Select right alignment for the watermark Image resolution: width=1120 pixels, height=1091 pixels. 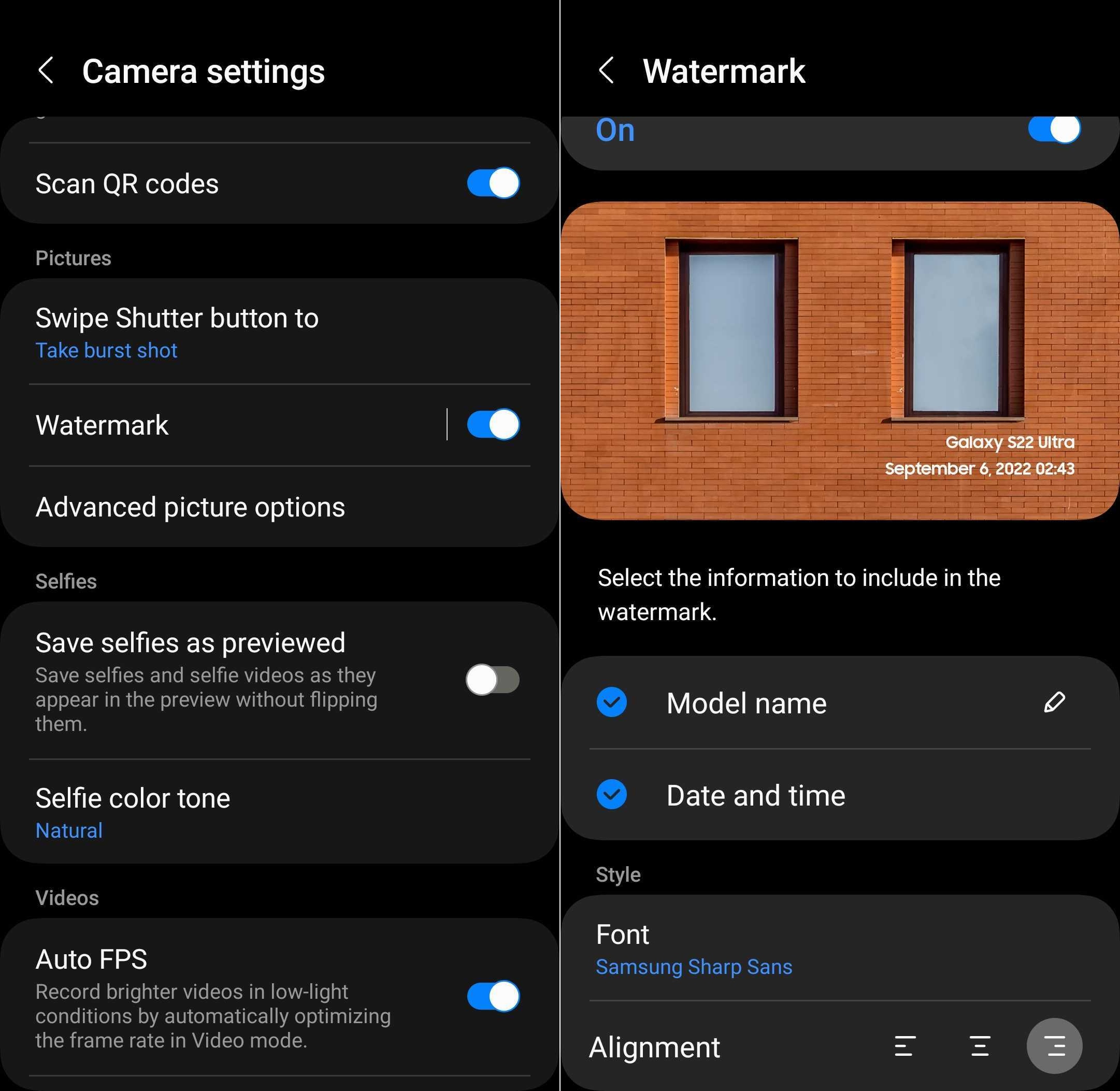(x=1054, y=1046)
